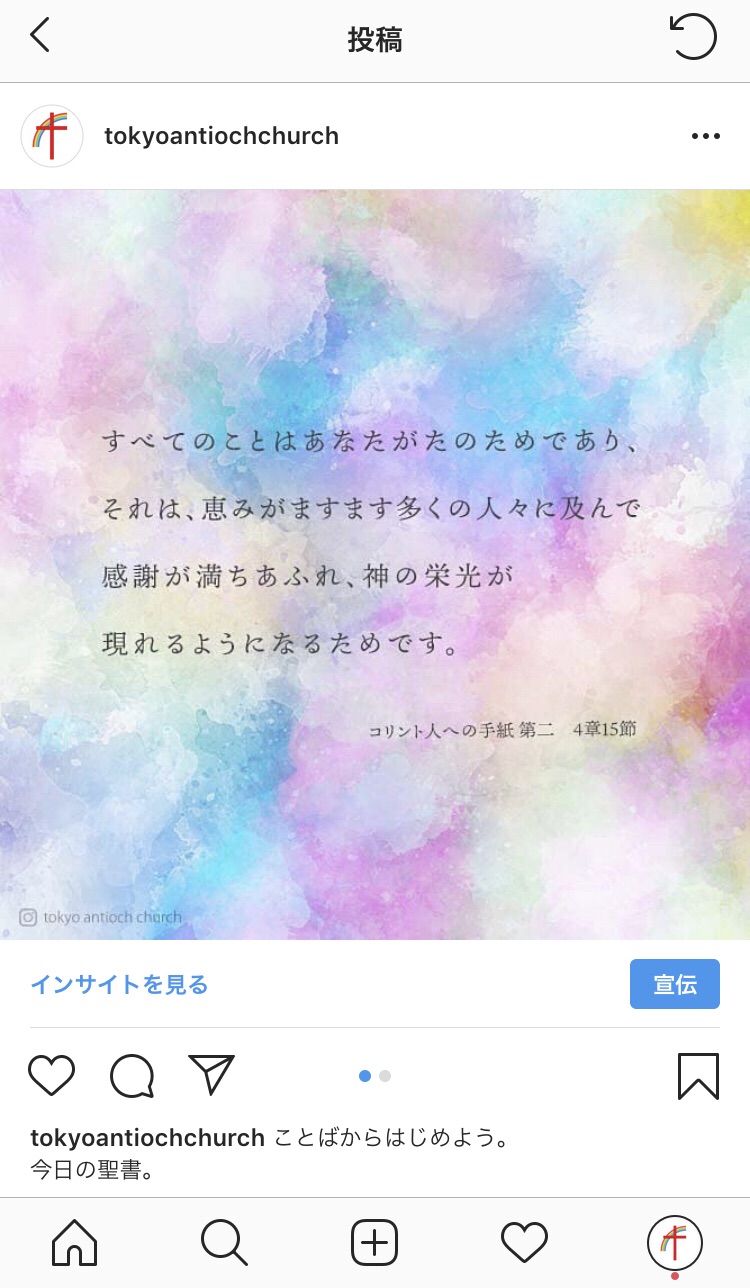This screenshot has width=750, height=1288.
Task: Open comments with the speech bubble icon
Action: pyautogui.click(x=132, y=1076)
